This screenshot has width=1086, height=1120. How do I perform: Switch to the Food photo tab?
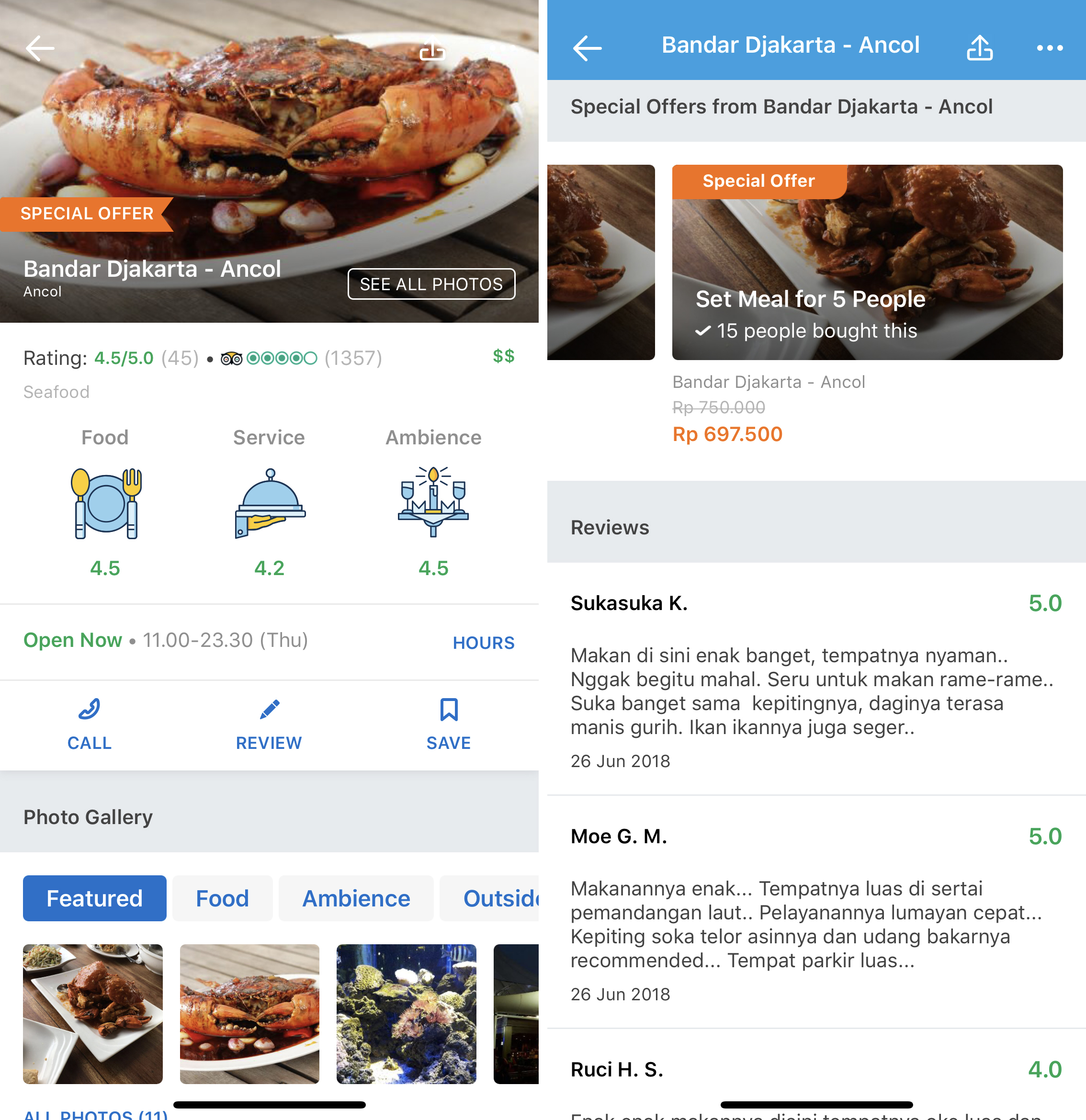[222, 898]
